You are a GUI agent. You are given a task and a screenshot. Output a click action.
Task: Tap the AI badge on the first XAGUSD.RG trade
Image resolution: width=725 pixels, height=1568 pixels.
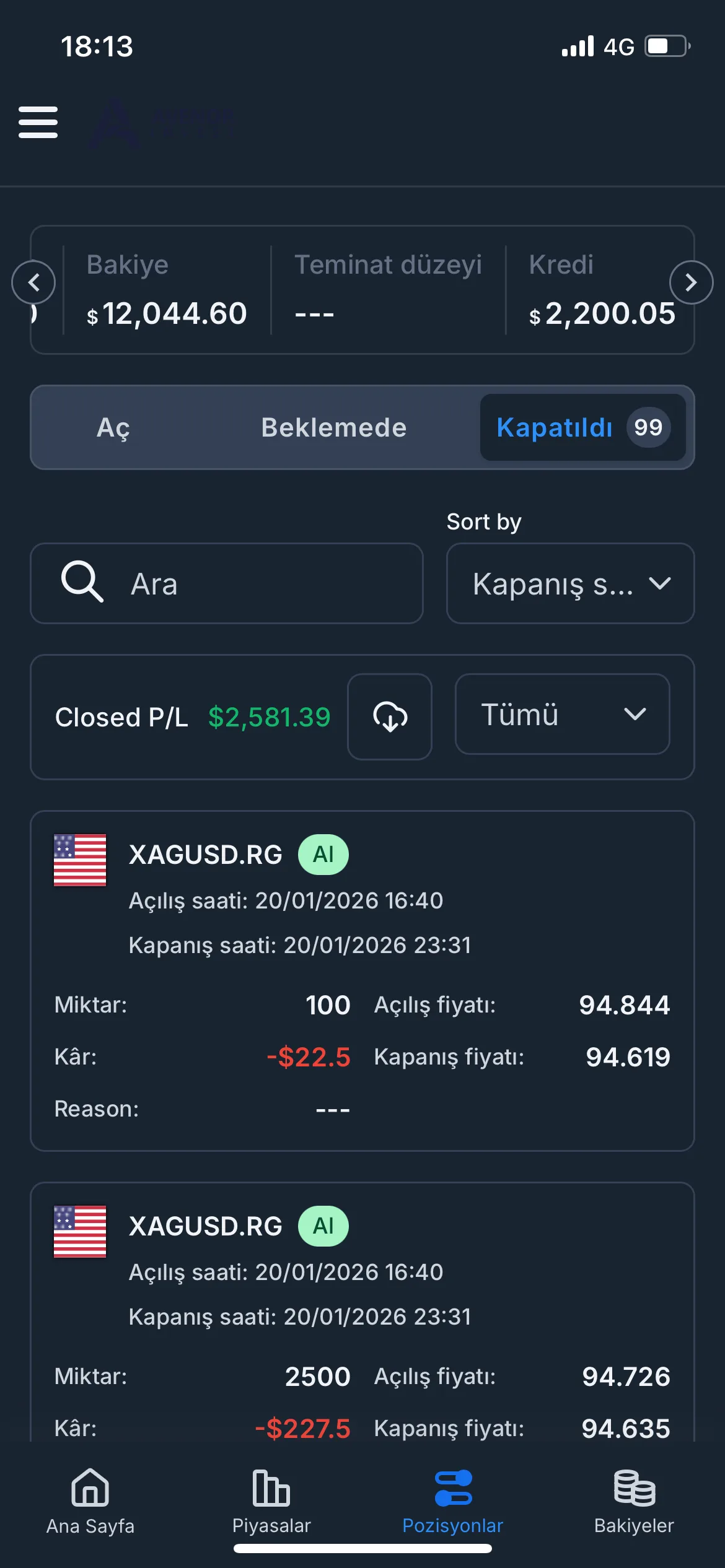(x=322, y=853)
